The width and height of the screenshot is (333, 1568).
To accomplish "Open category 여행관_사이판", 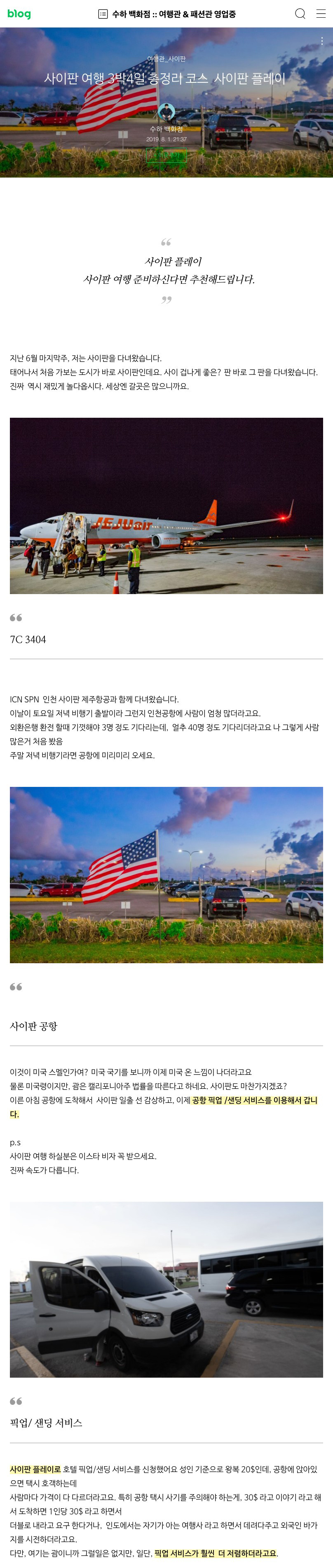I will pyautogui.click(x=166, y=59).
